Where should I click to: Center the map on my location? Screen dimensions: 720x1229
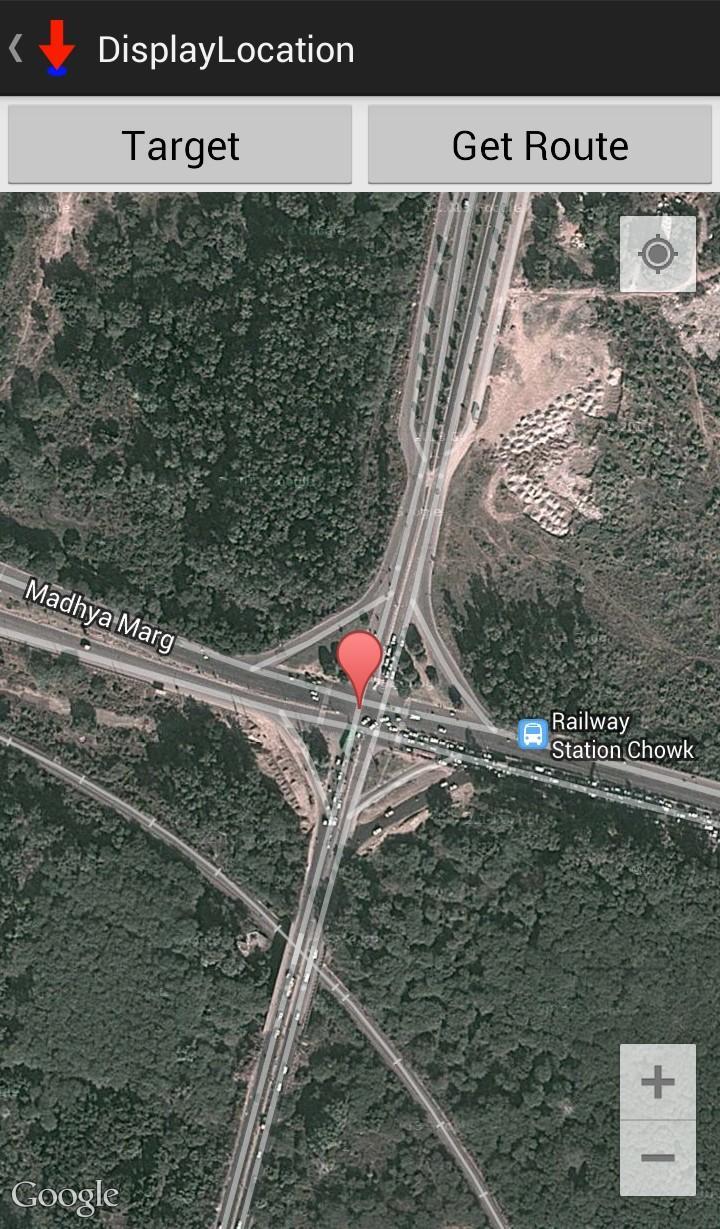coord(657,254)
